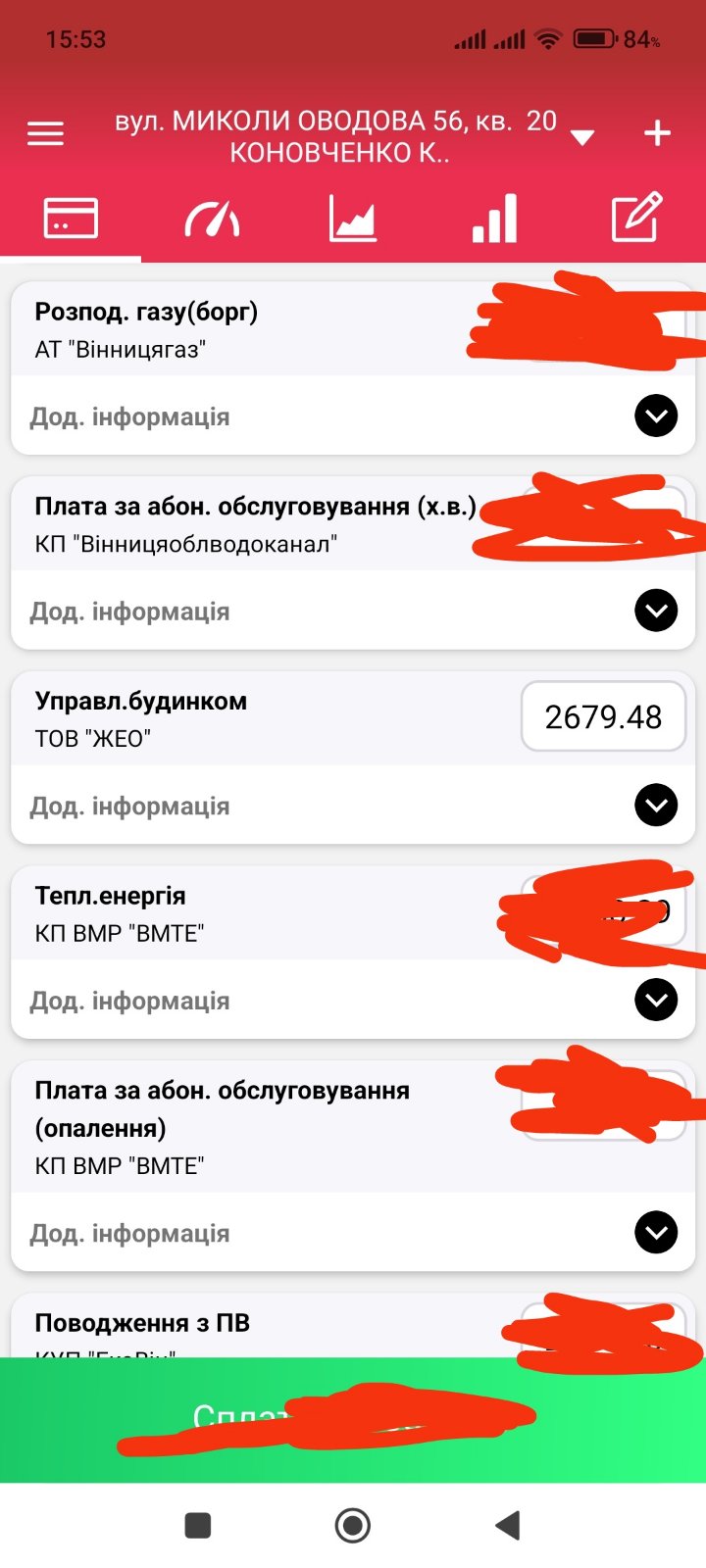This screenshot has width=706, height=1568.
Task: Go to the system home screen
Action: click(353, 1525)
